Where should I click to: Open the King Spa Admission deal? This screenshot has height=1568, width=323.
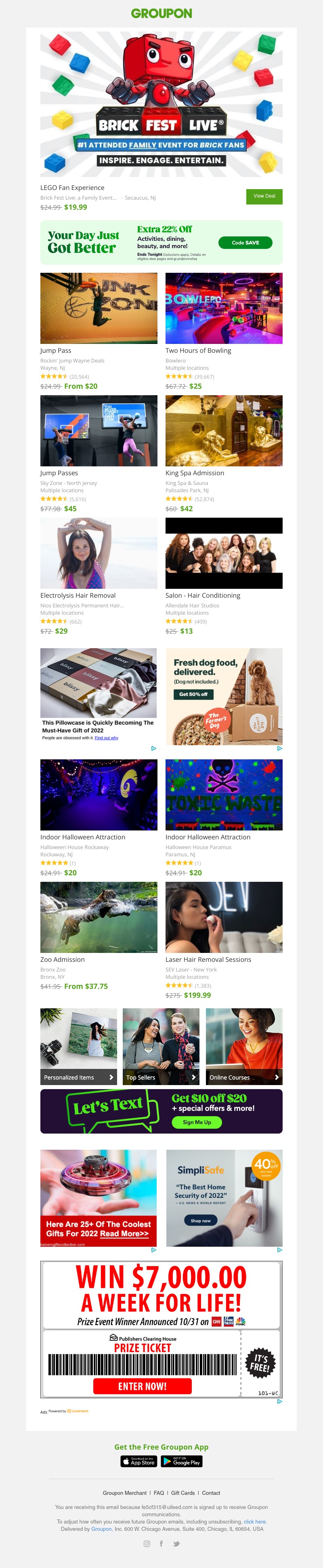tap(224, 430)
